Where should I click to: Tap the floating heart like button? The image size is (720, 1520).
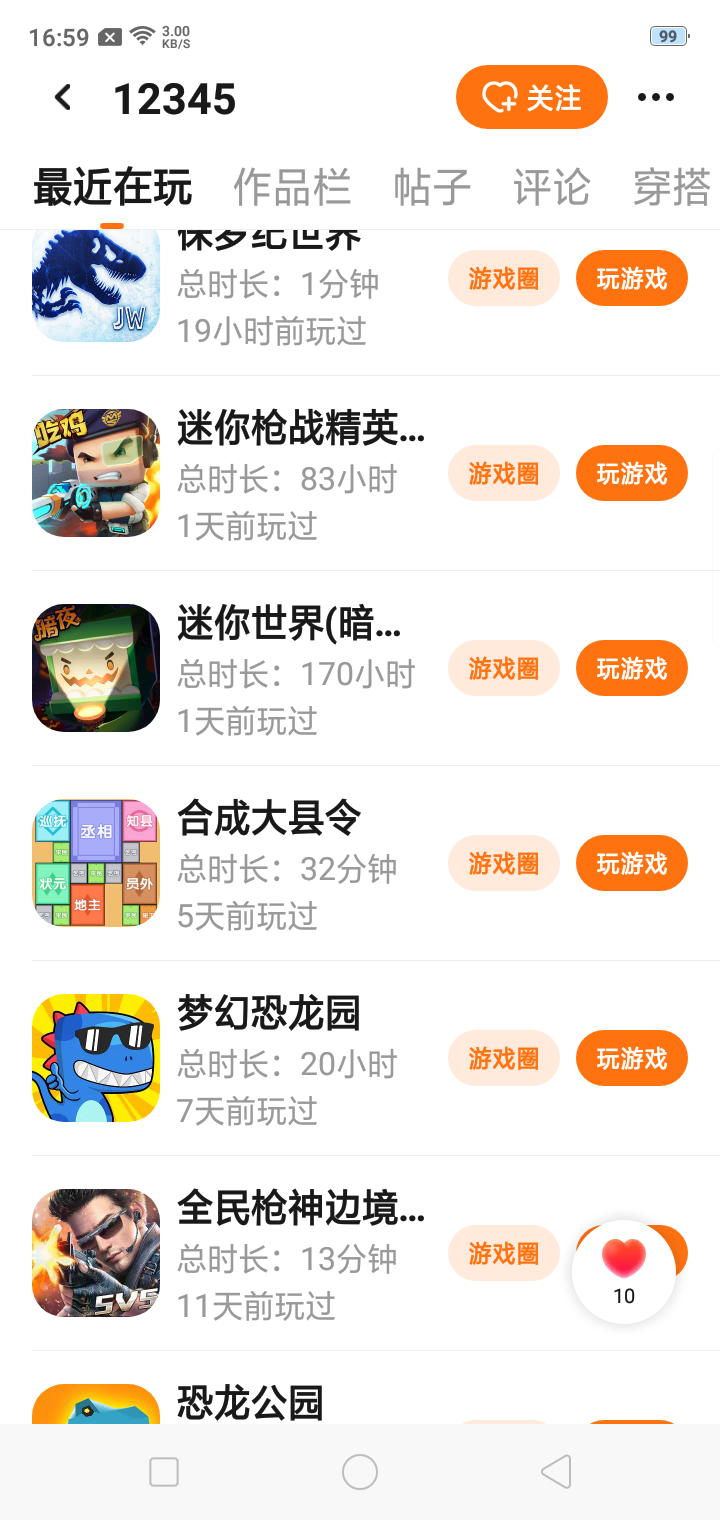(624, 1270)
